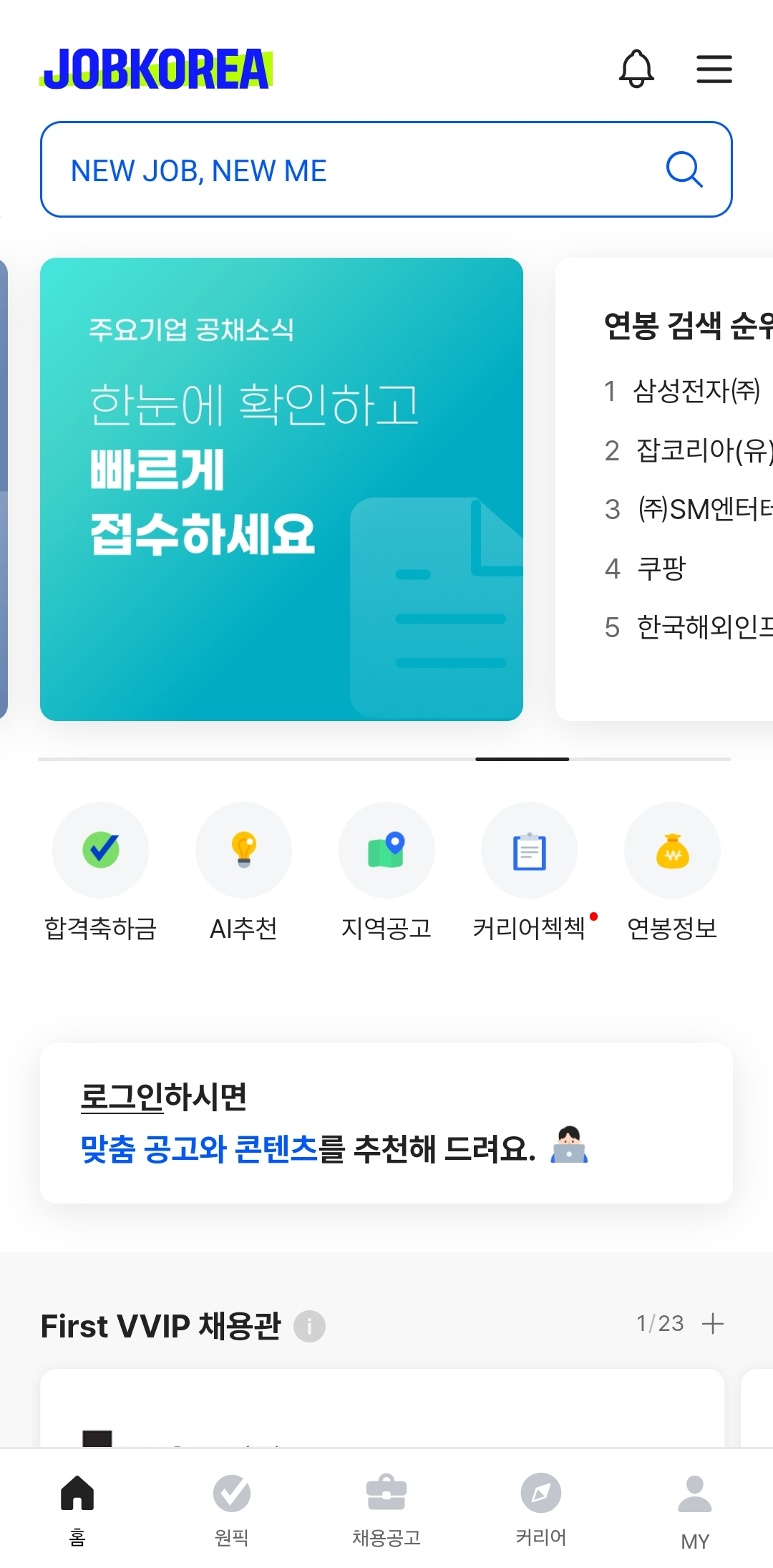
Task: Open the notifications bell
Action: (636, 69)
